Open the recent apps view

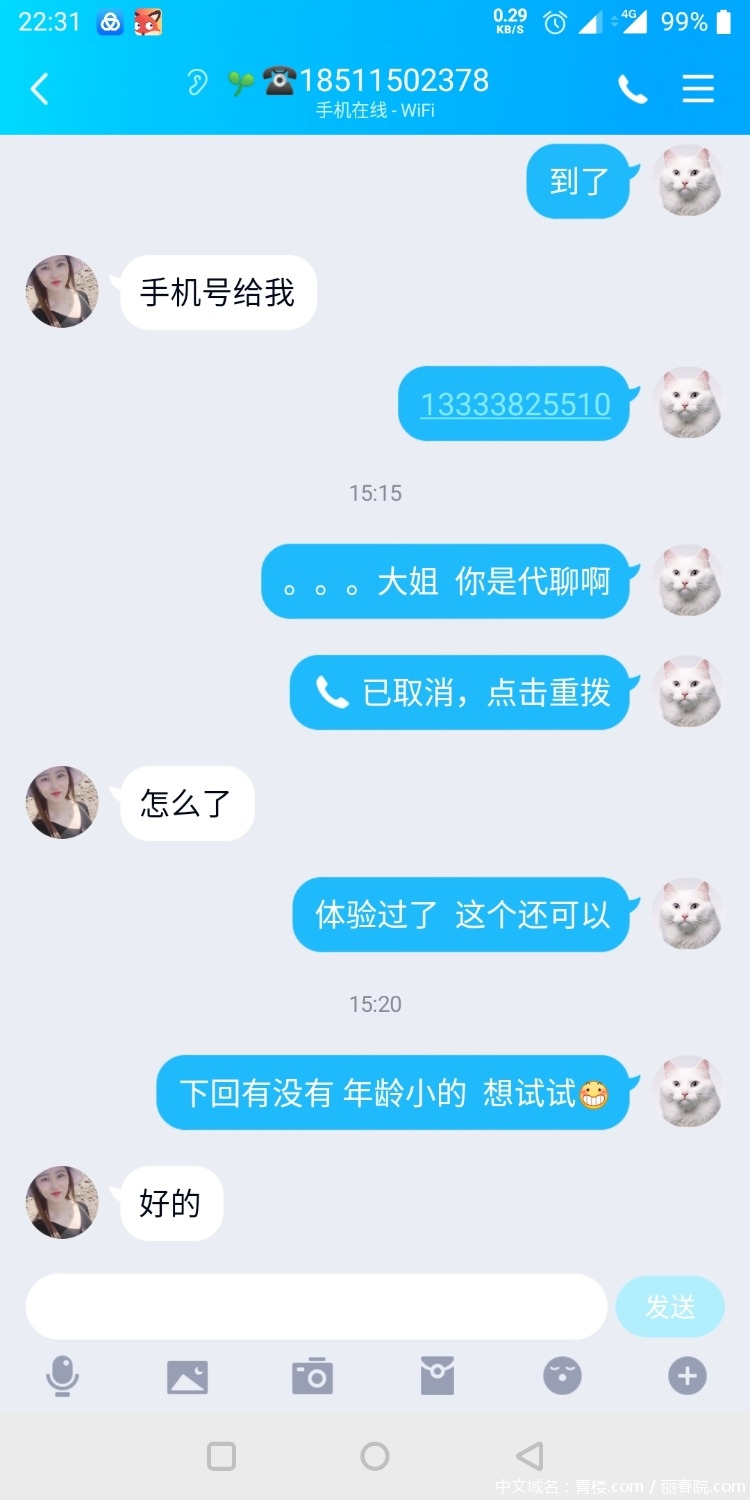click(221, 1456)
